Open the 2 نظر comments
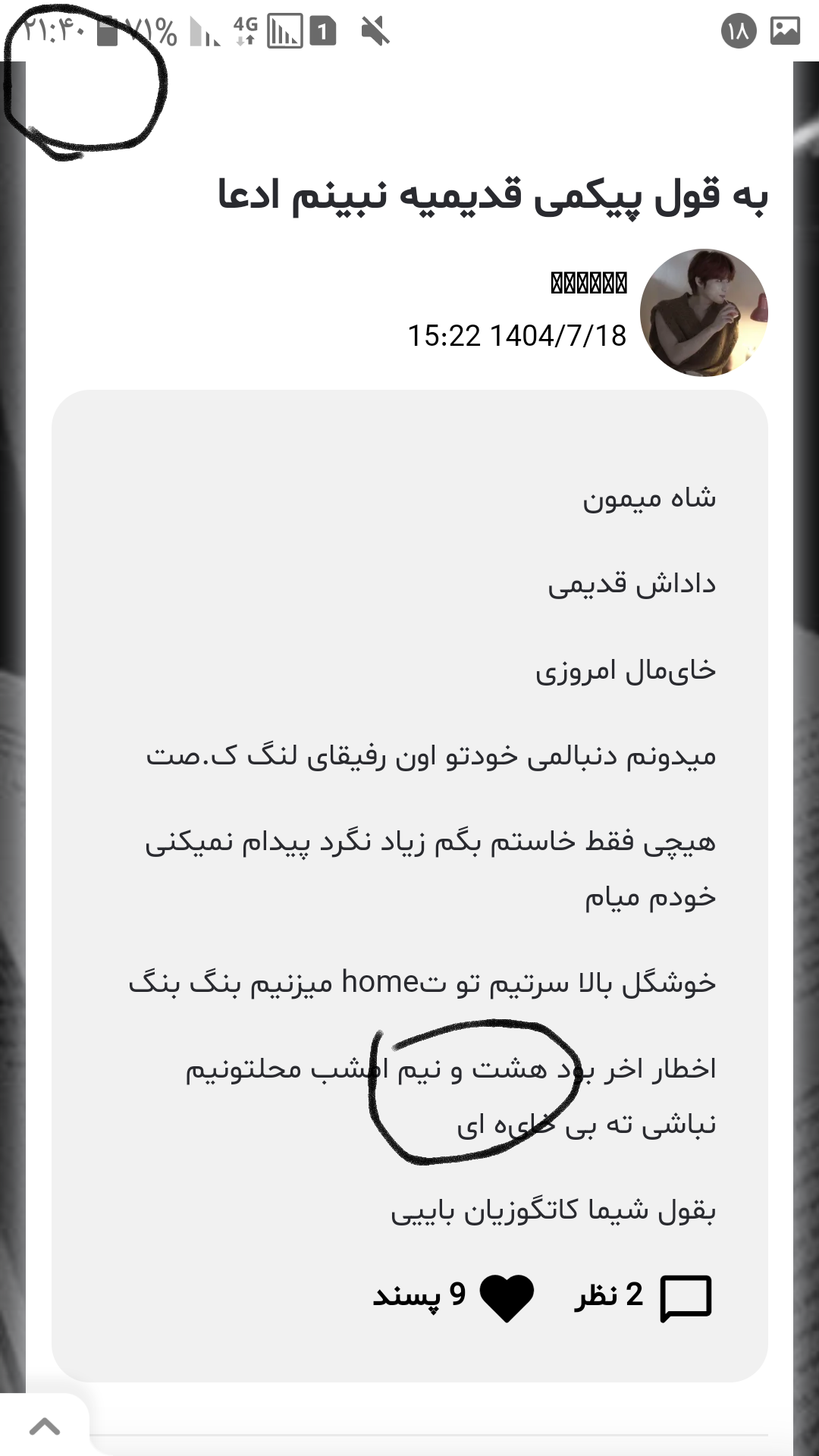This screenshot has width=819, height=1456. 685,1298
